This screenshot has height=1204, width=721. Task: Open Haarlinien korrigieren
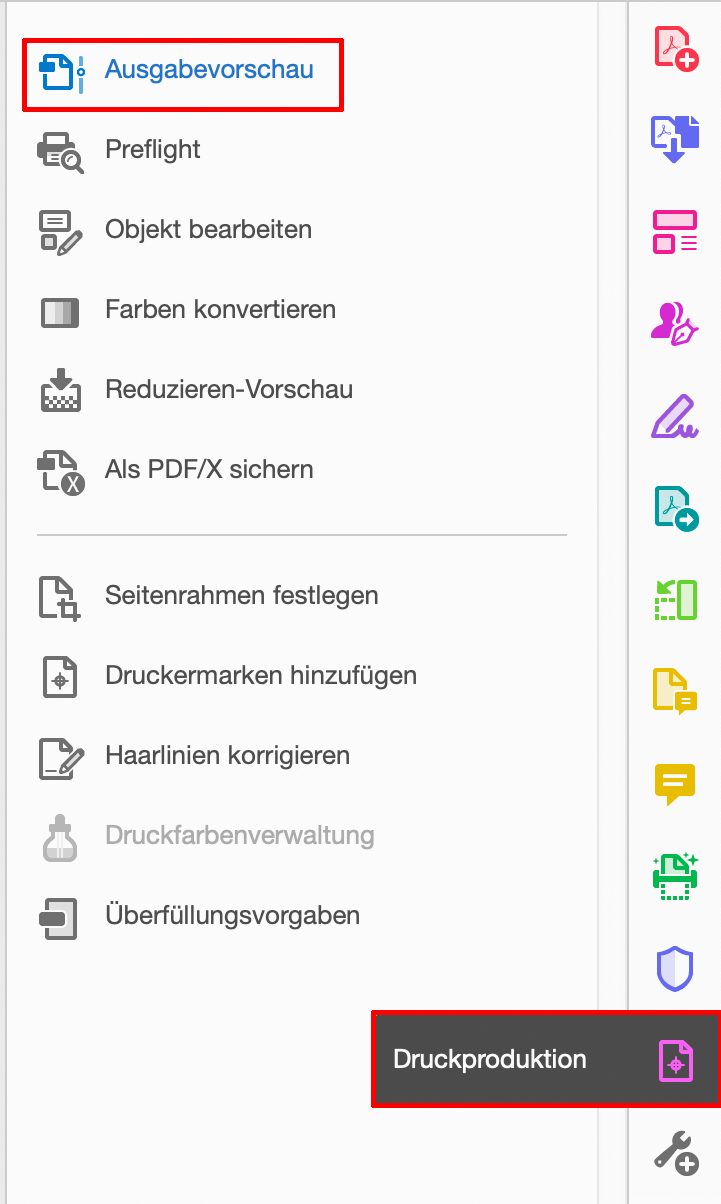[x=194, y=756]
